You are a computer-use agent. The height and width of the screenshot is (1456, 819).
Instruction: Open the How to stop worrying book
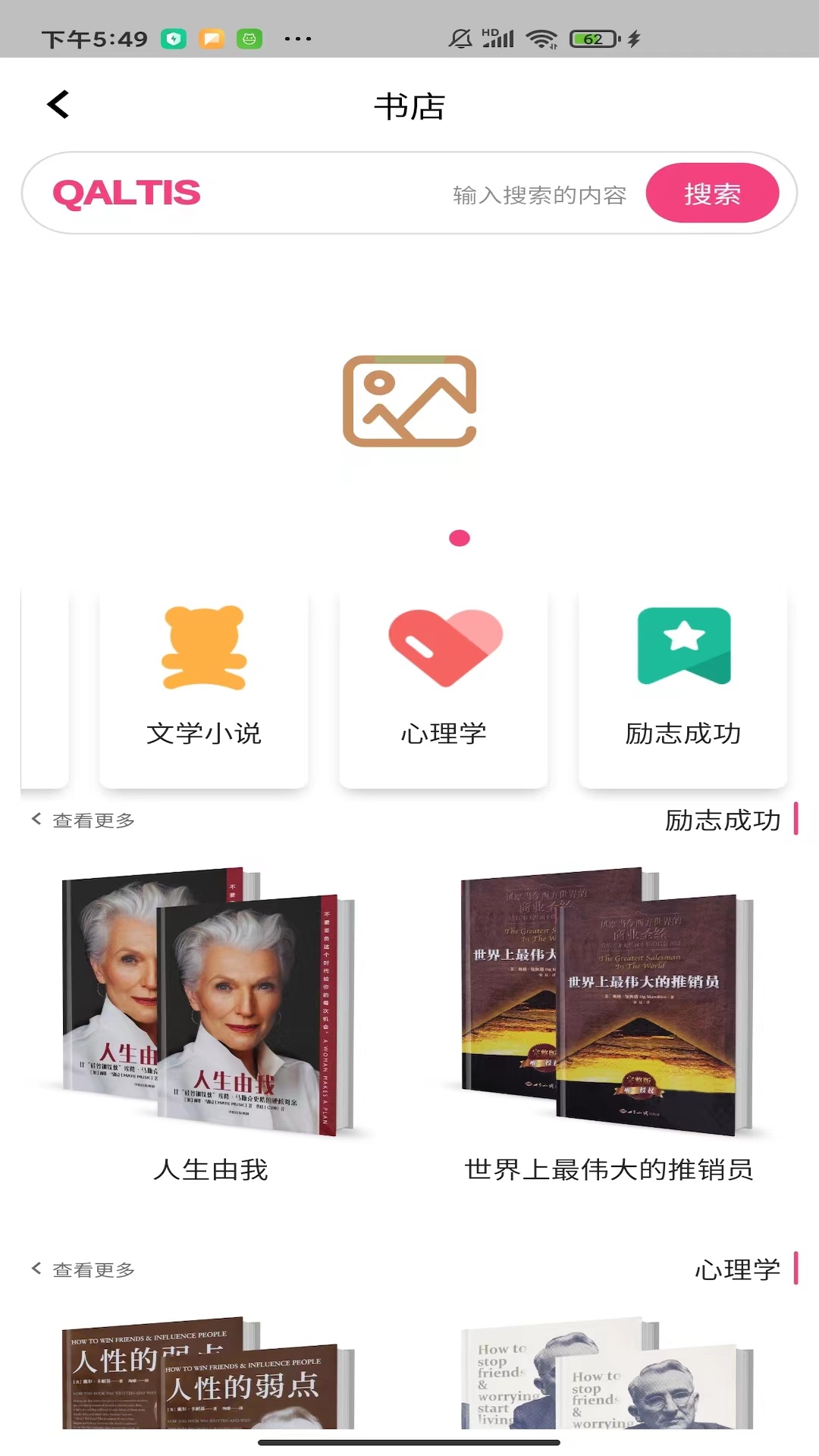tap(608, 1376)
